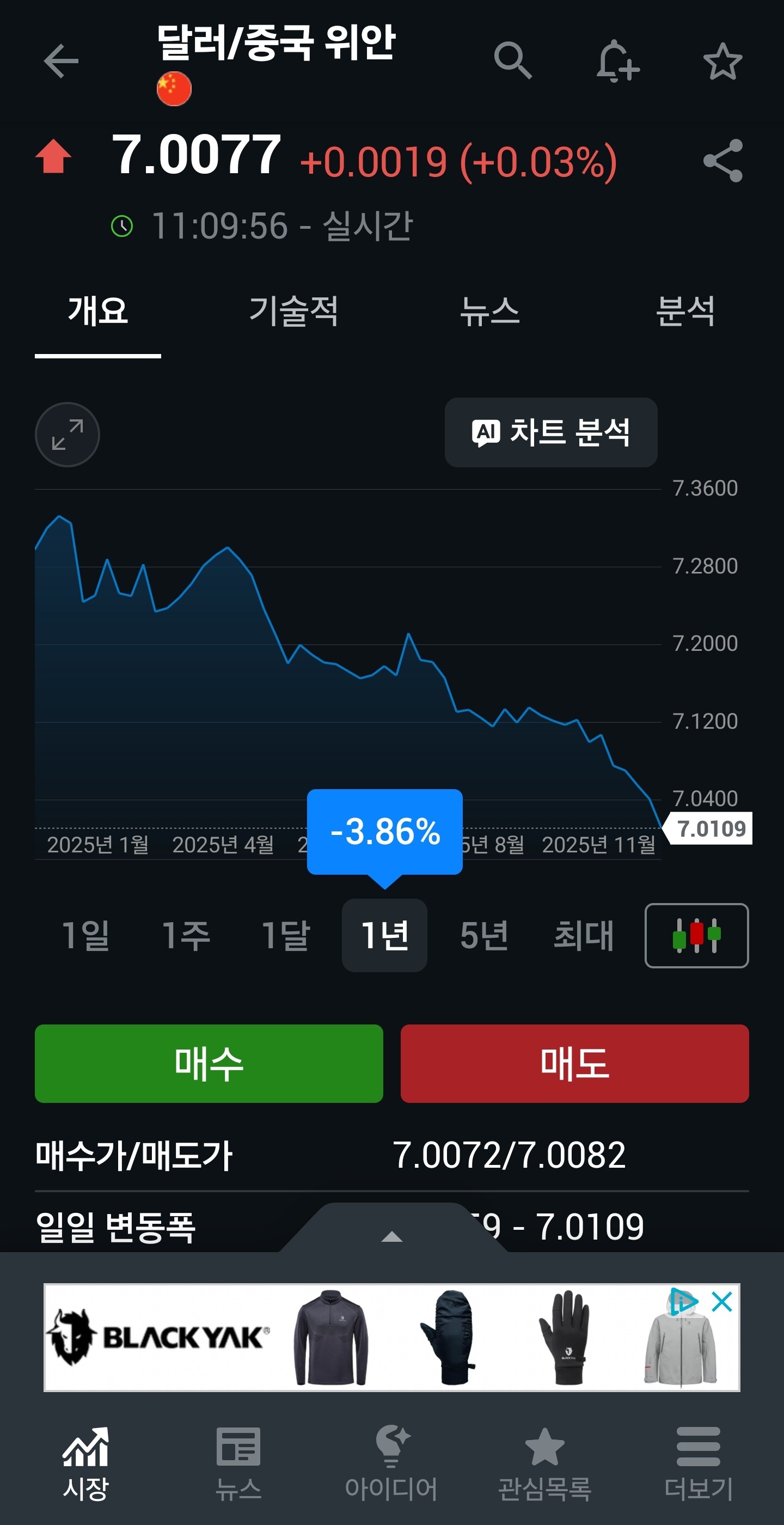Select the 1주 chart range
The image size is (784, 1525).
pyautogui.click(x=186, y=935)
